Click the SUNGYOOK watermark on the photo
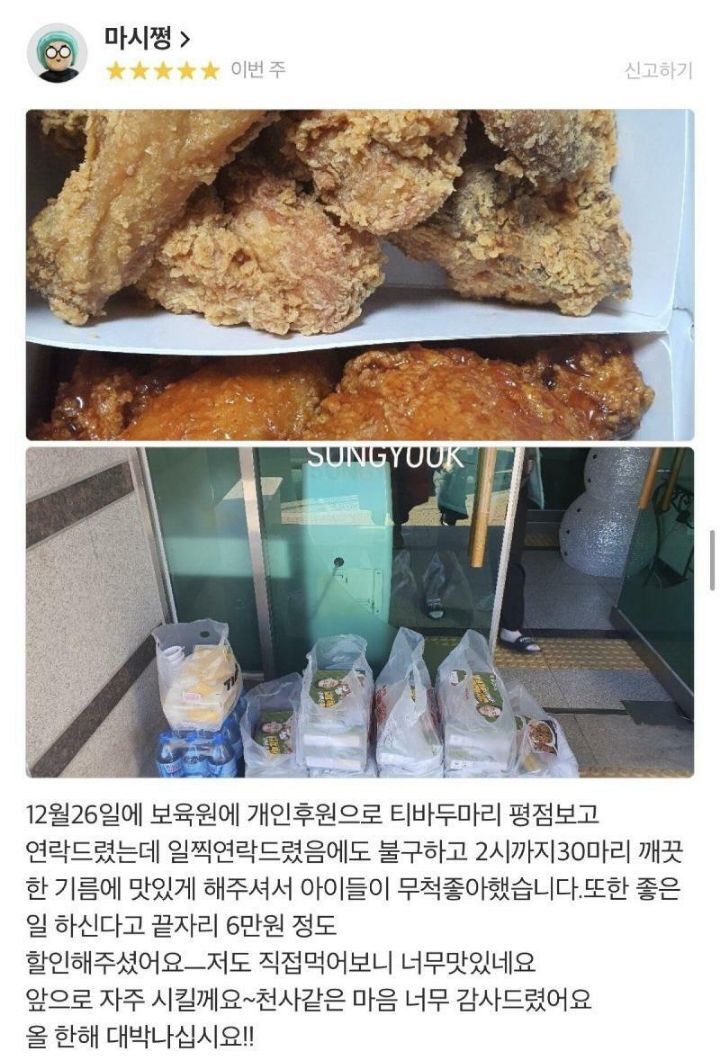Image resolution: width=720 pixels, height=1060 pixels. [388, 454]
